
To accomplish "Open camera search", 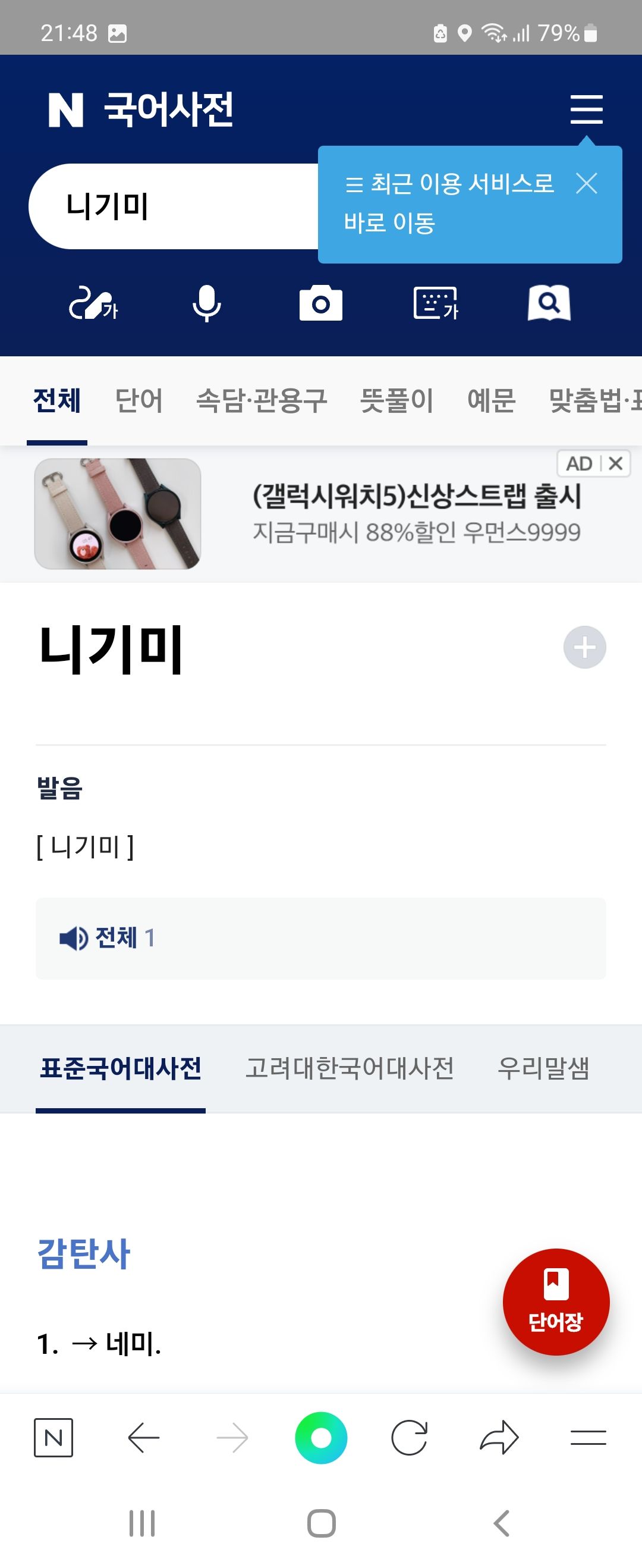I will pos(320,303).
